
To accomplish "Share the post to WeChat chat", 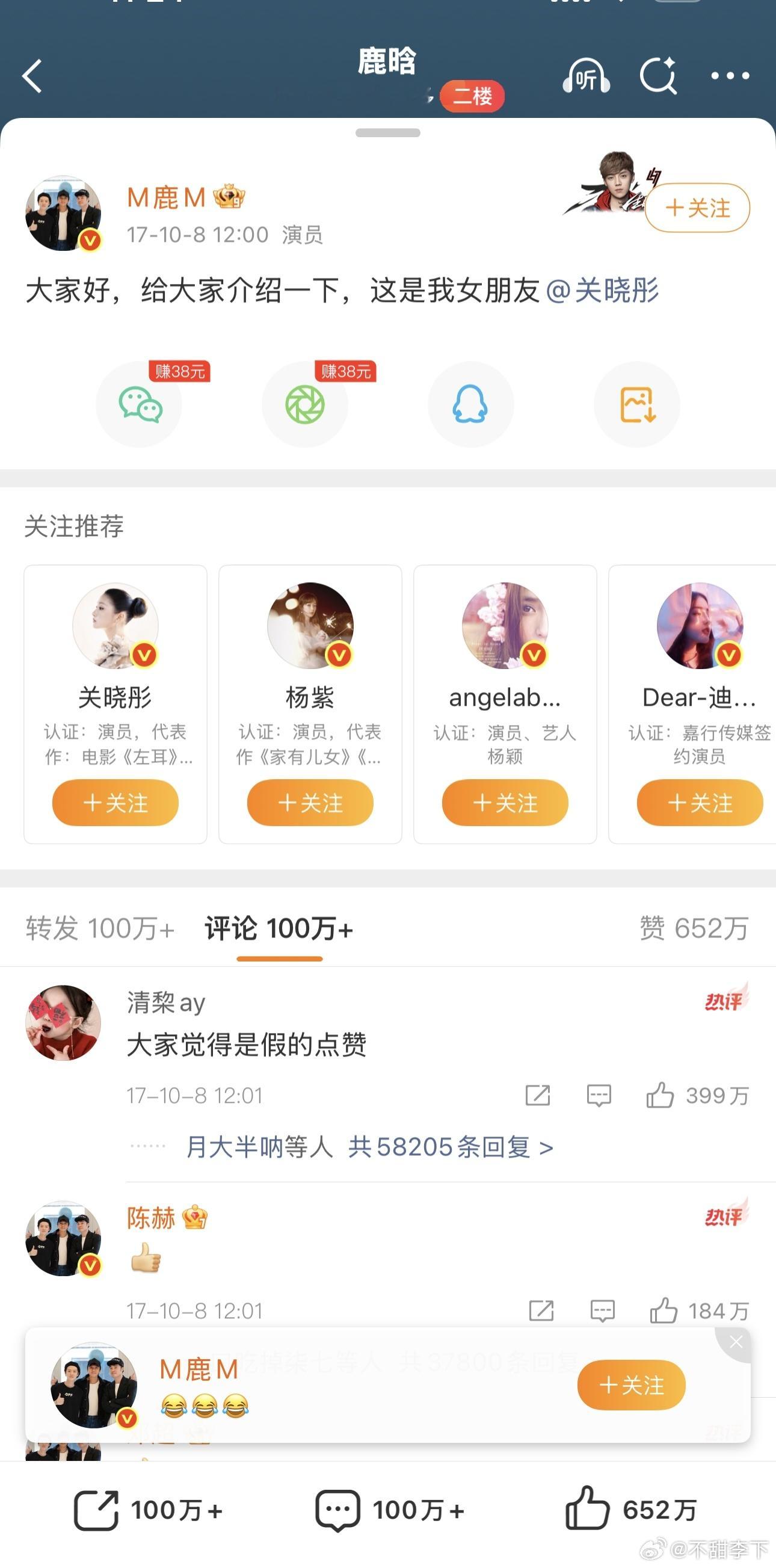I will click(140, 405).
